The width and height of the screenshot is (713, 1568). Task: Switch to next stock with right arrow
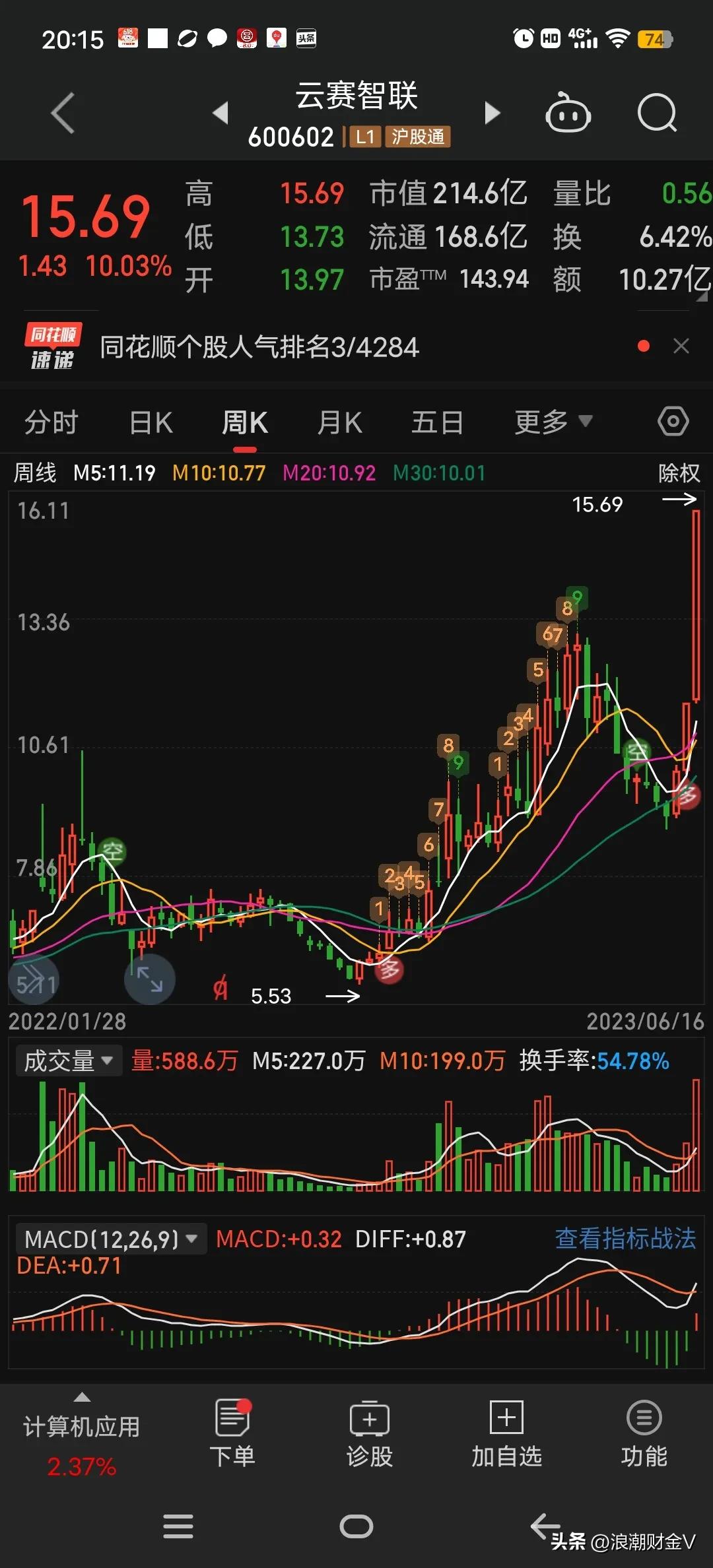pyautogui.click(x=492, y=113)
